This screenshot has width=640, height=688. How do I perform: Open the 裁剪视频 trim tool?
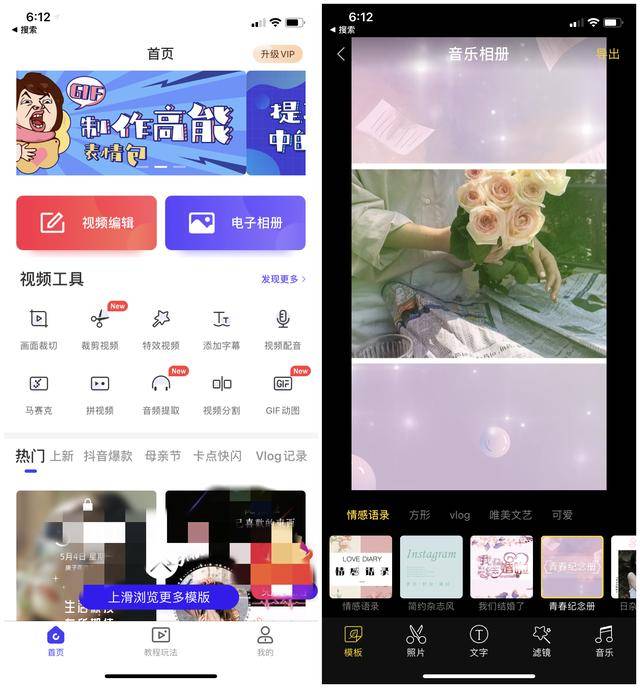(100, 328)
